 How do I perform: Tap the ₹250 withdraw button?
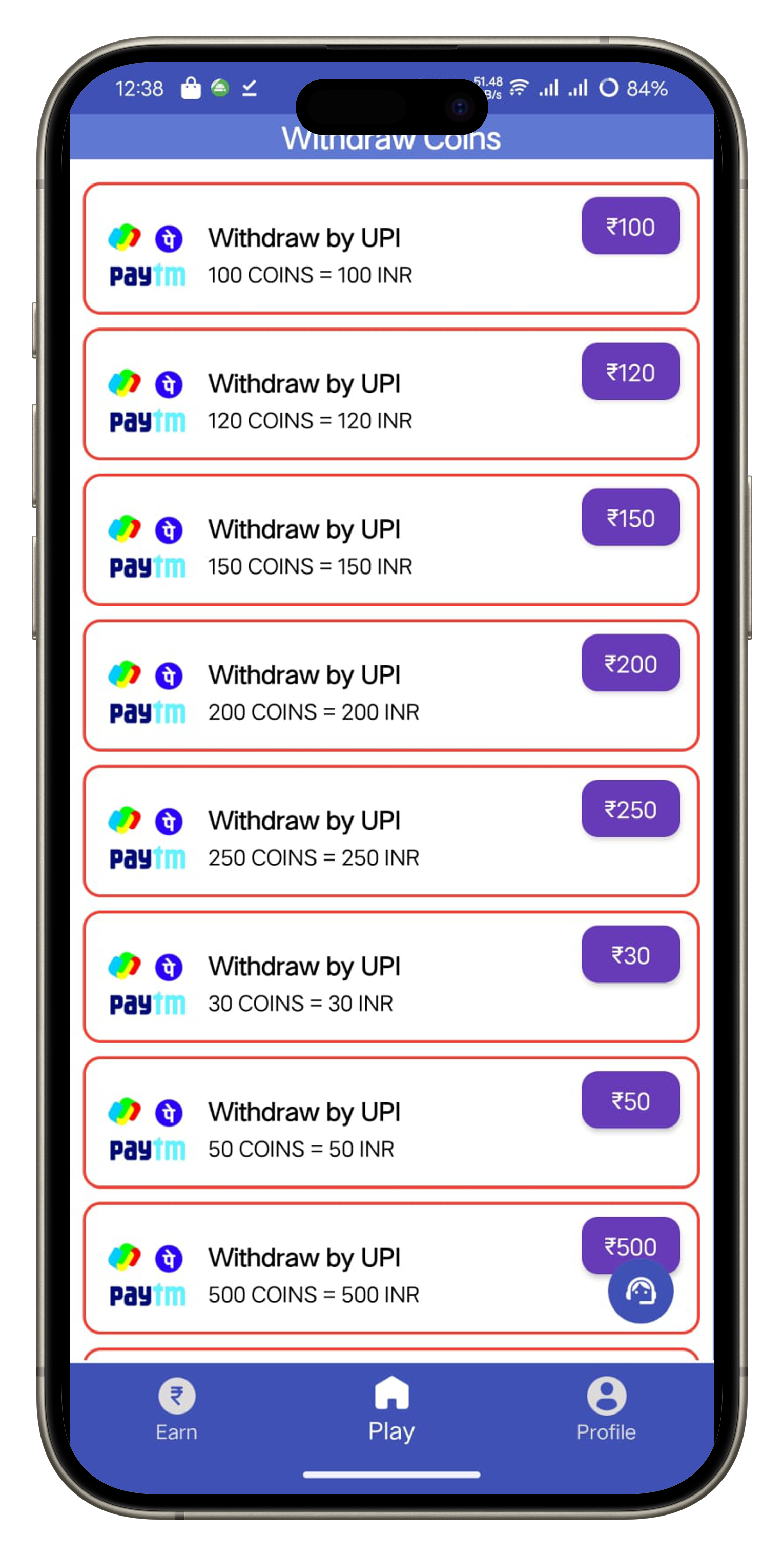[x=630, y=808]
